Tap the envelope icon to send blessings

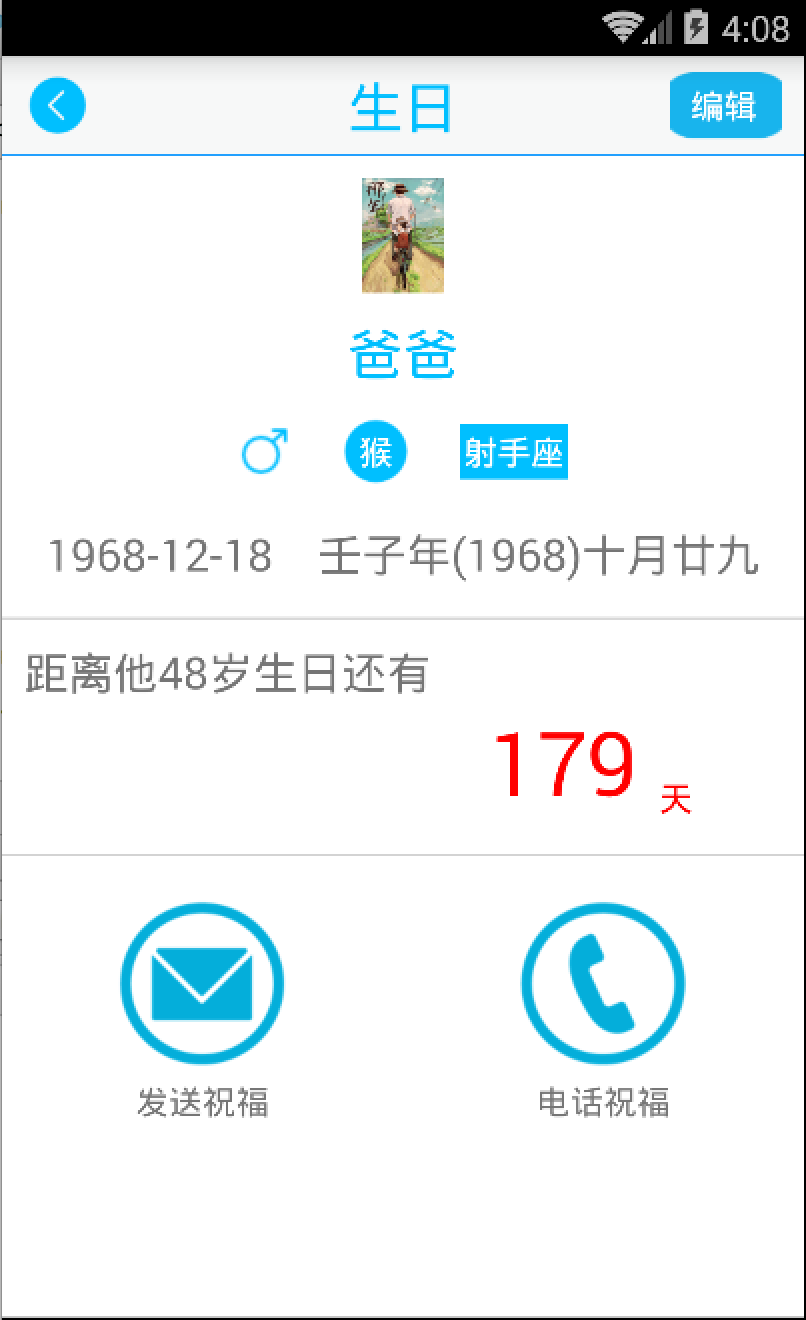pos(201,982)
